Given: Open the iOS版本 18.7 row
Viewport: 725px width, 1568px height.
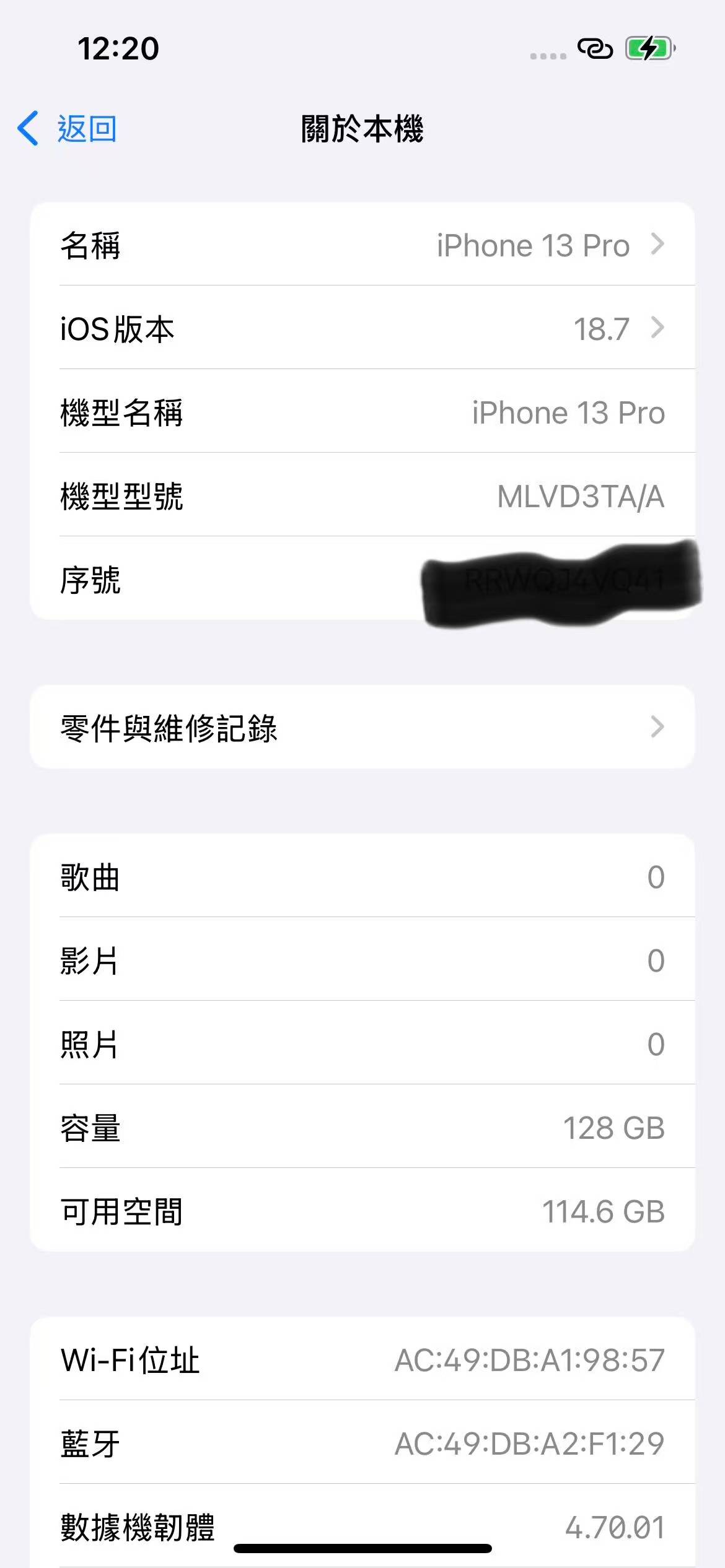Looking at the screenshot, I should 362,328.
